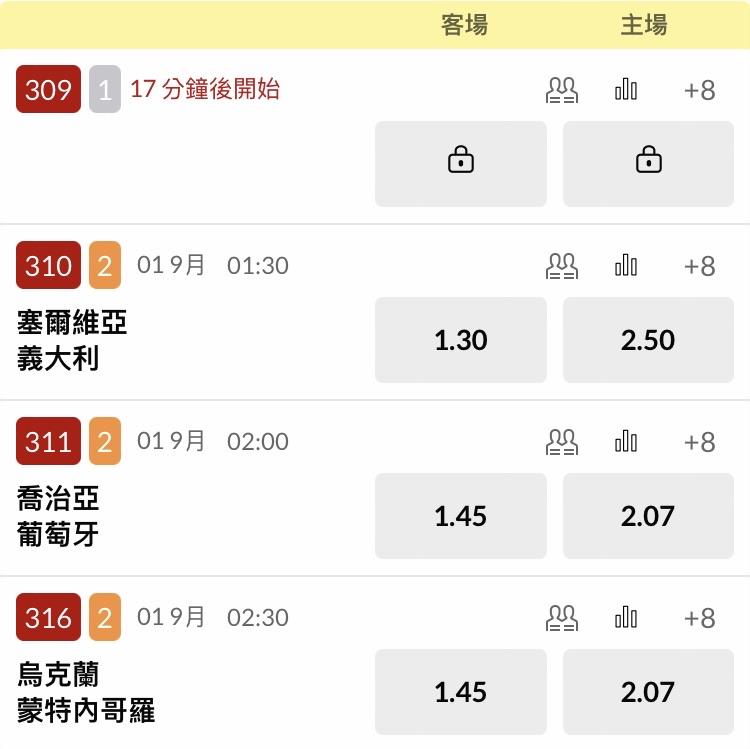Expand +8 more markets for match 316
Viewport: 750px width, 749px height.
699,618
